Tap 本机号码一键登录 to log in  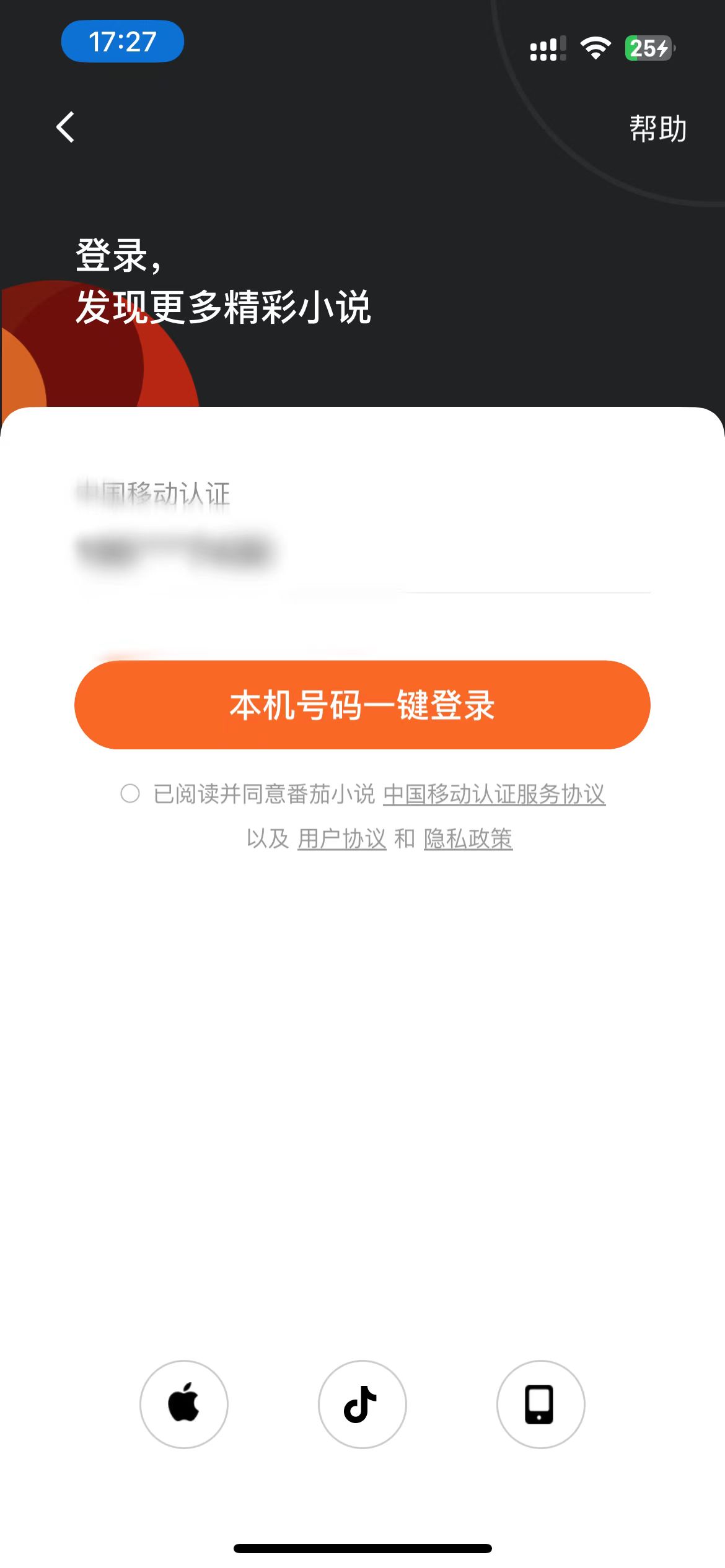pyautogui.click(x=362, y=705)
